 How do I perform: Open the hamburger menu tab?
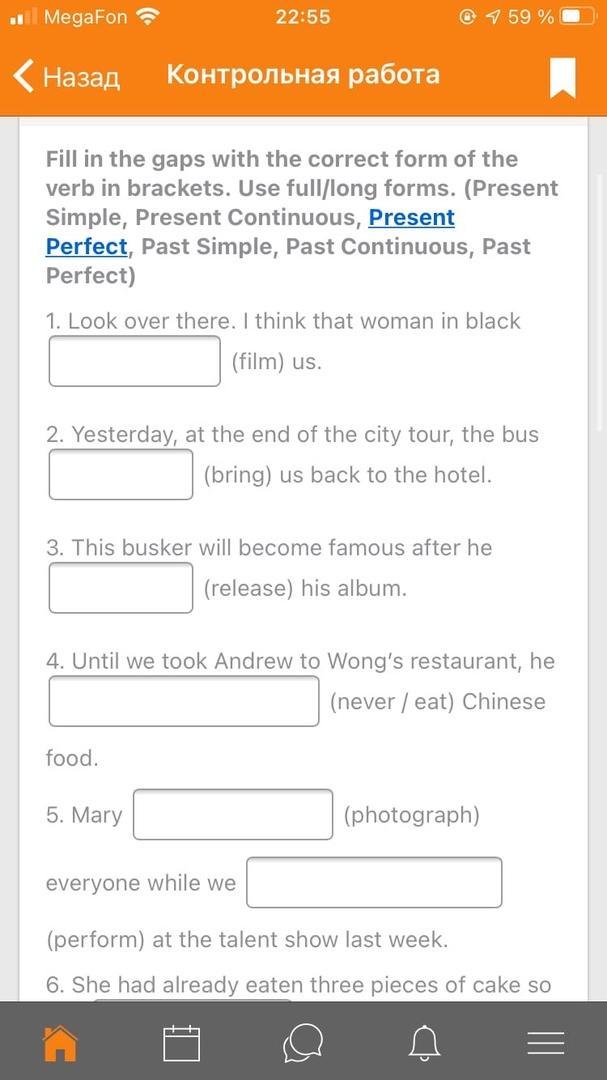[x=545, y=1043]
